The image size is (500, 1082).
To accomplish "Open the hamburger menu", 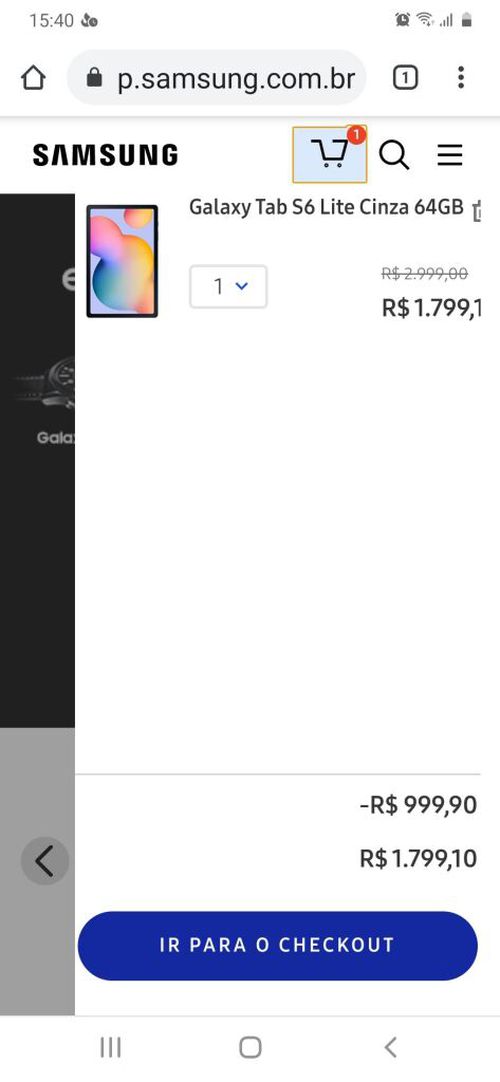I will tap(450, 155).
